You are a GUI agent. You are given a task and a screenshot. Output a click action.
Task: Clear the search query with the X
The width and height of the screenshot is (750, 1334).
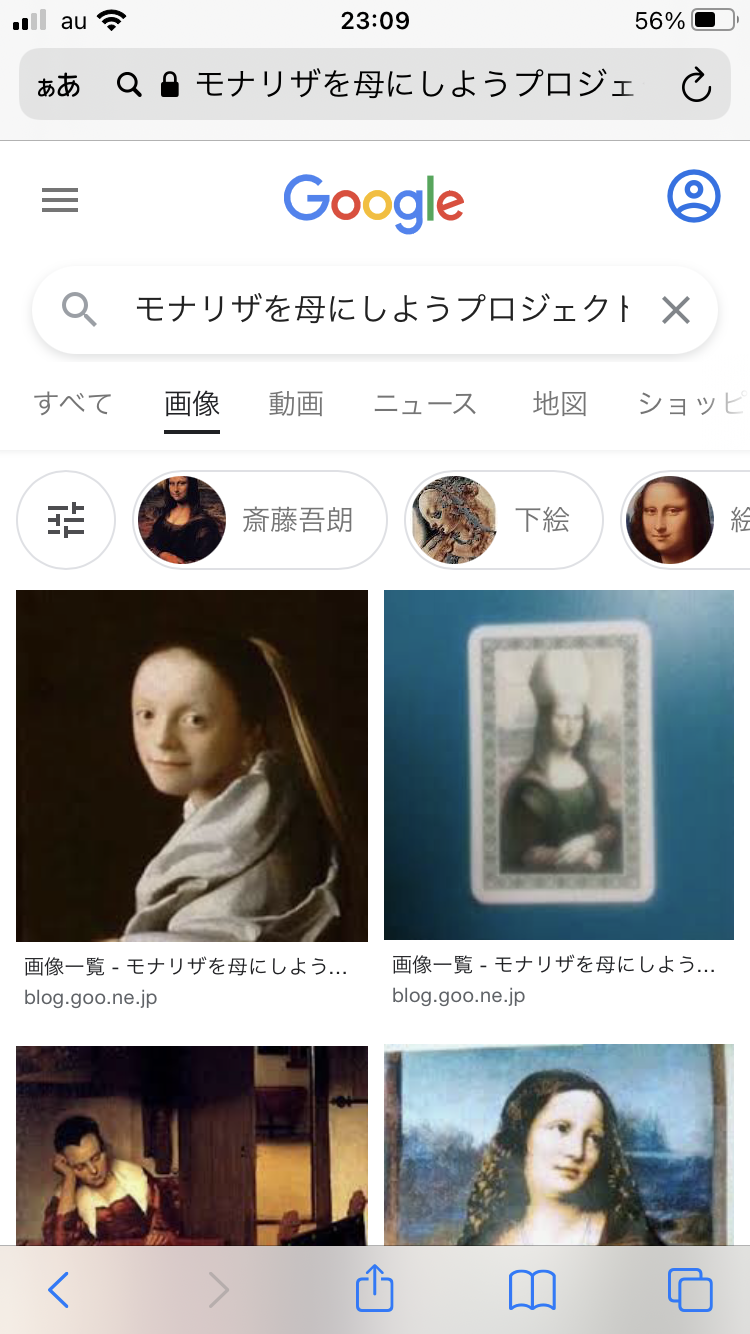pyautogui.click(x=676, y=311)
